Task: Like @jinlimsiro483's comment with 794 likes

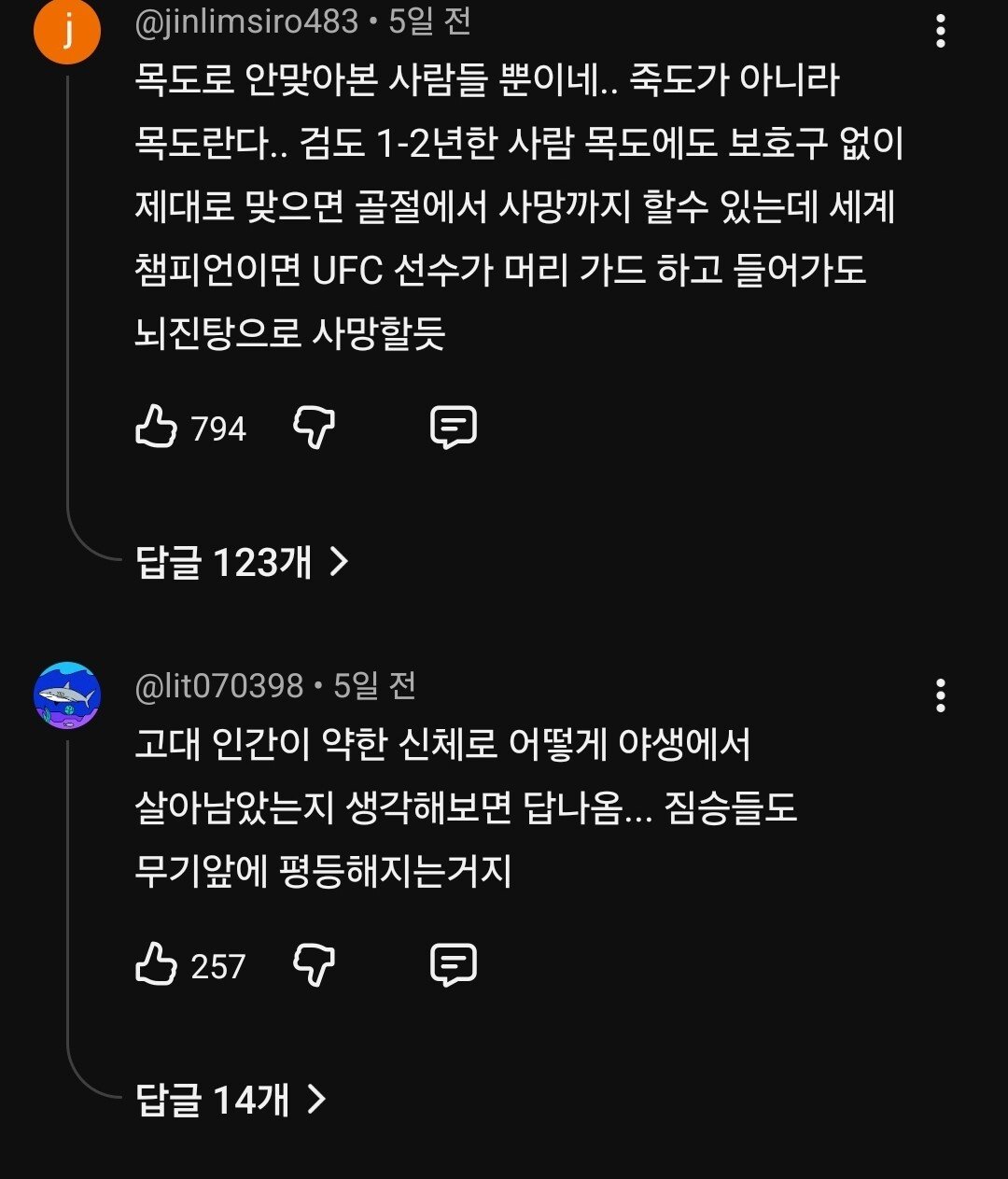Action: (159, 428)
